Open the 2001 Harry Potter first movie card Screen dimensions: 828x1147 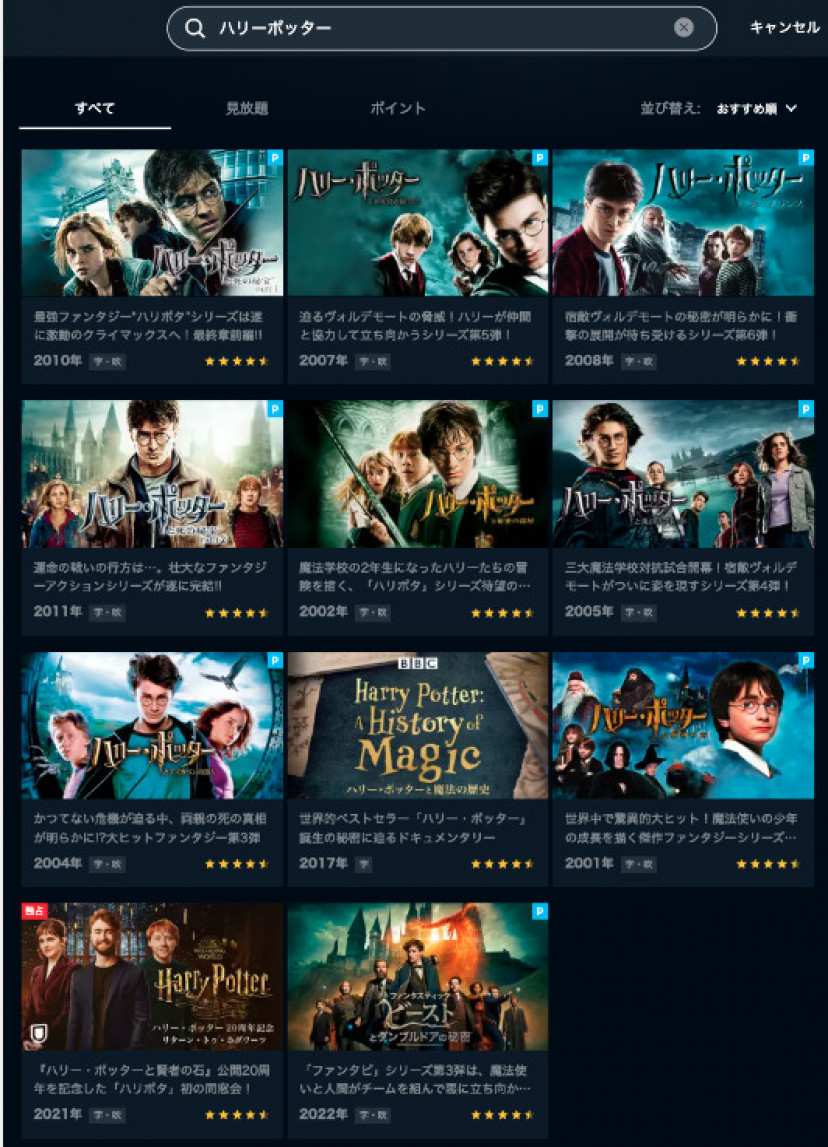(x=683, y=726)
